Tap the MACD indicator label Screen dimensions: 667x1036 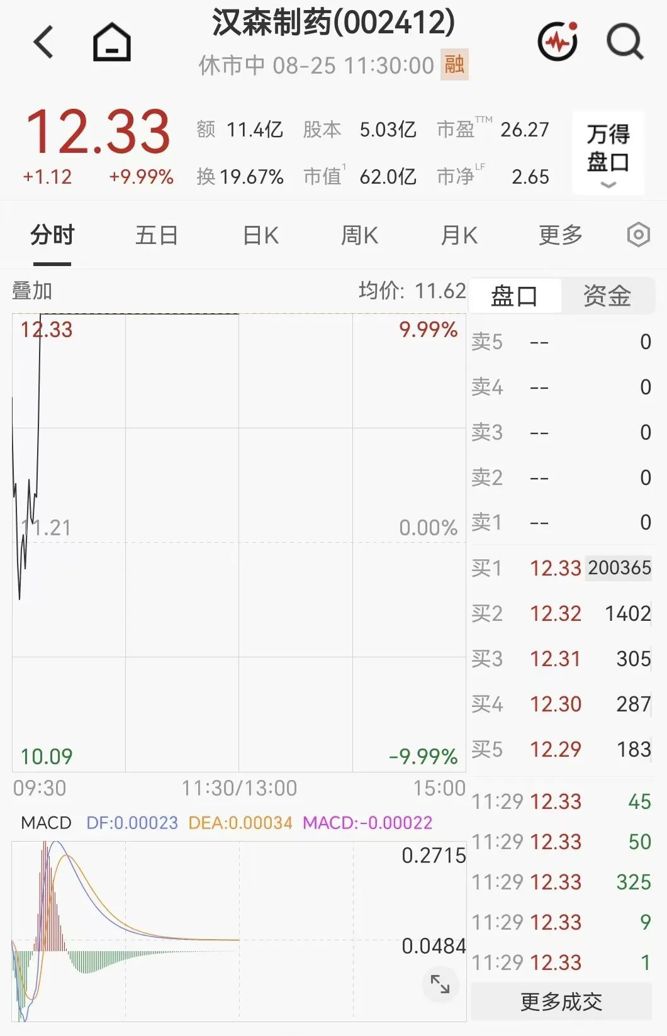coord(46,823)
